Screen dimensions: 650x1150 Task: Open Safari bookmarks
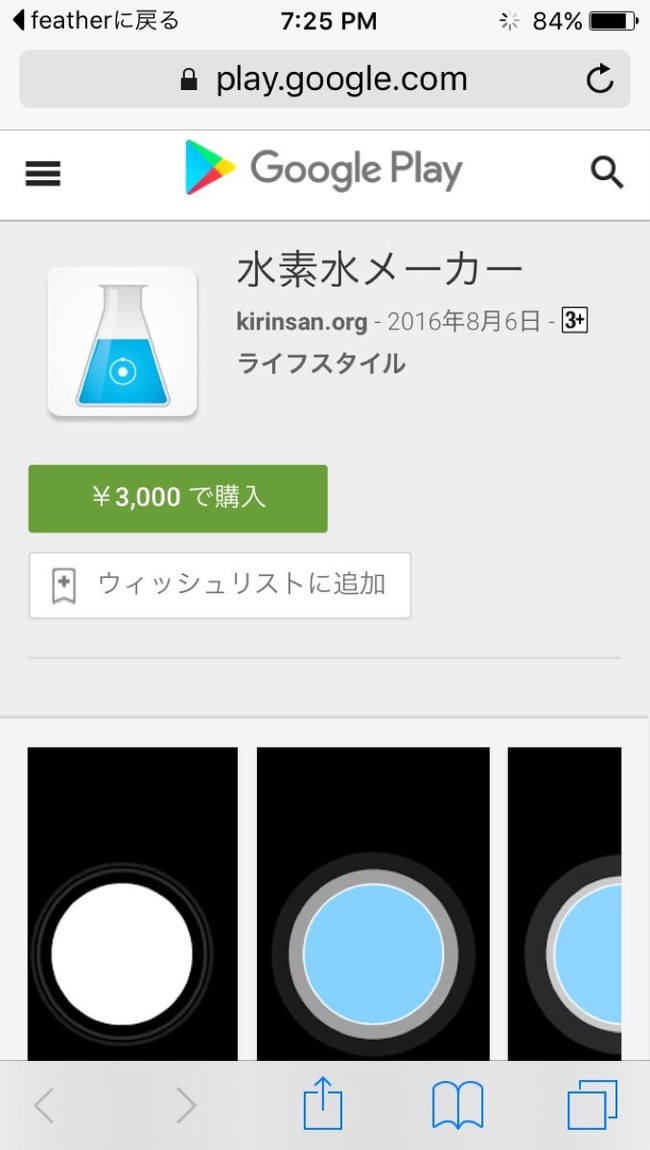coord(457,1106)
